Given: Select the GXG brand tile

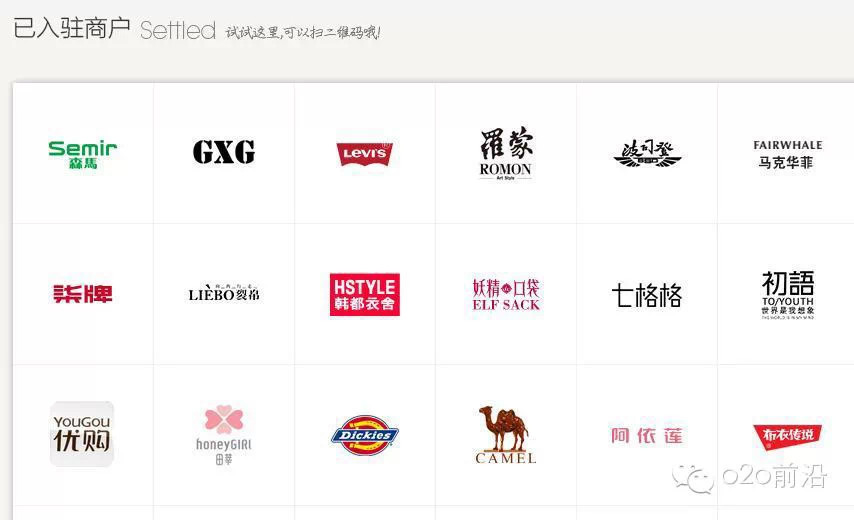Looking at the screenshot, I should tap(224, 153).
